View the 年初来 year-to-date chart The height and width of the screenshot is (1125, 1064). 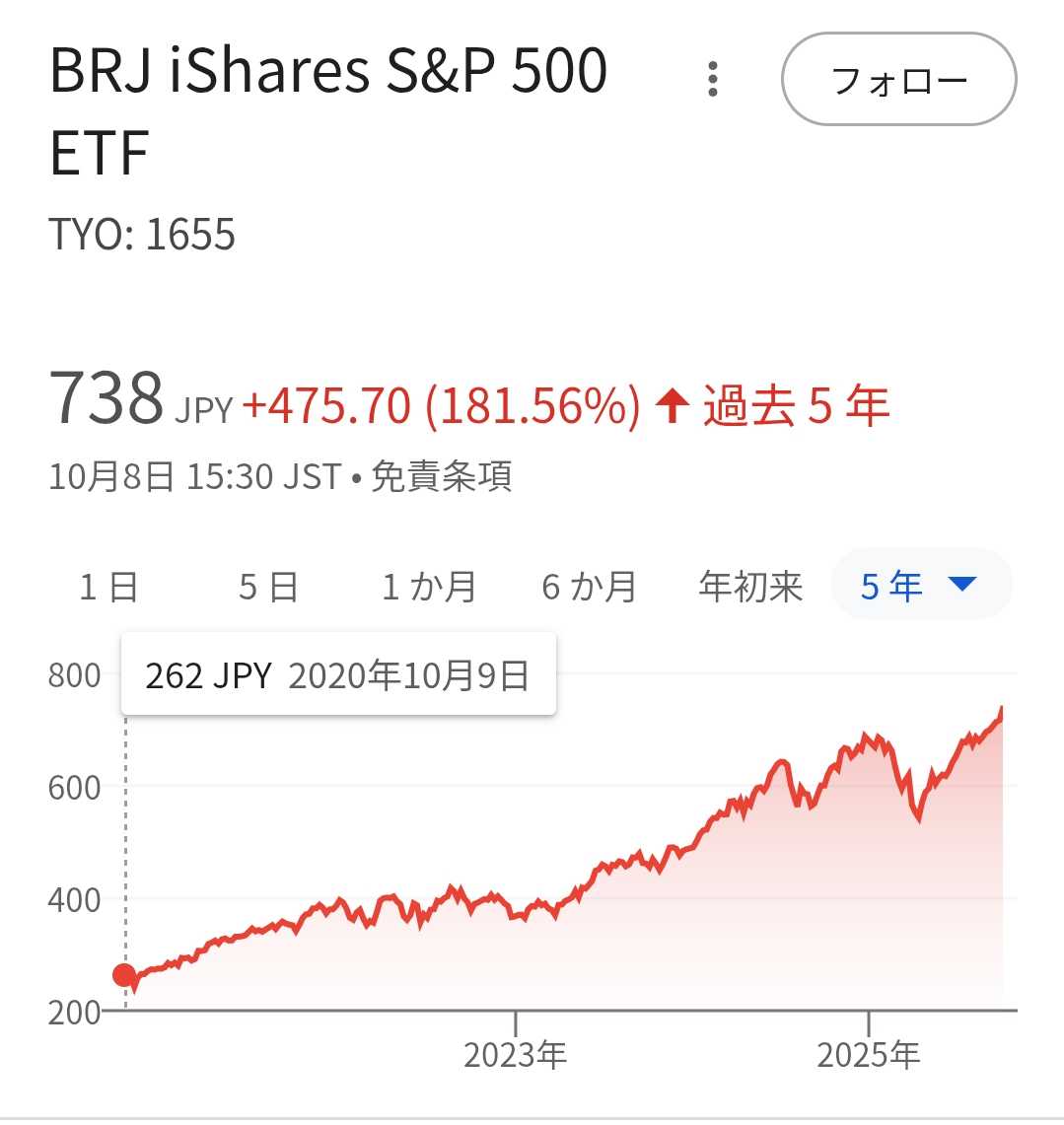(x=750, y=587)
